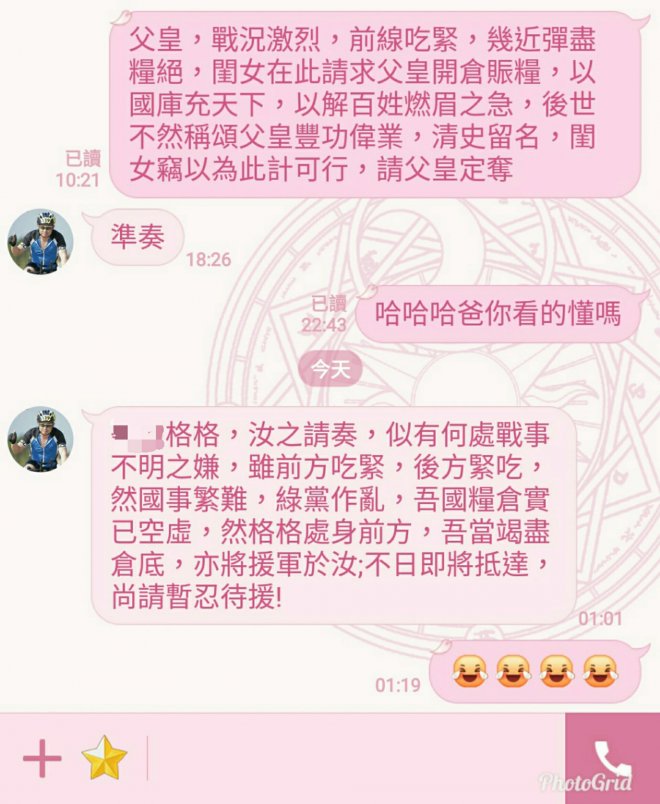This screenshot has width=660, height=804.
Task: Open the plus attachment menu
Action: click(42, 759)
